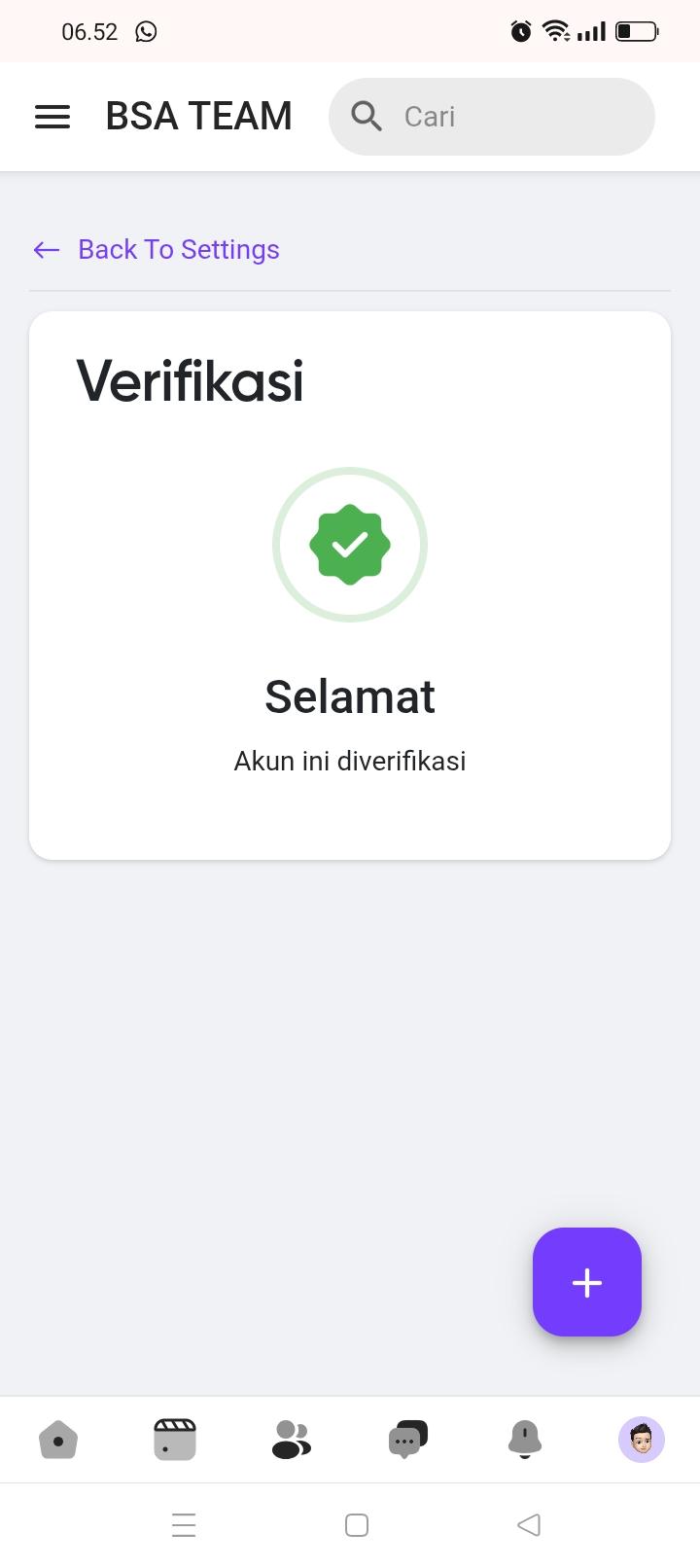Open the notifications bell
The height and width of the screenshot is (1568, 700).
[524, 1440]
